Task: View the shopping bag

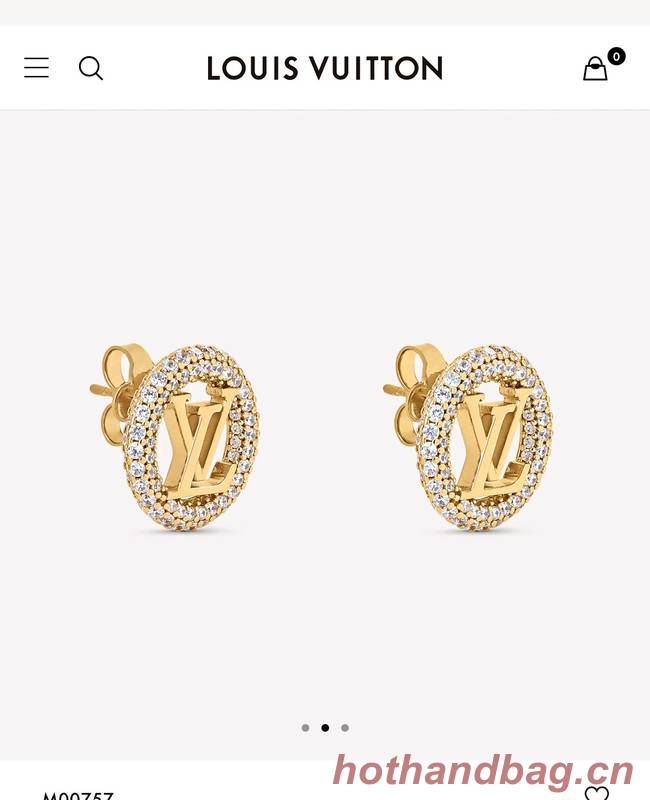Action: 596,68
